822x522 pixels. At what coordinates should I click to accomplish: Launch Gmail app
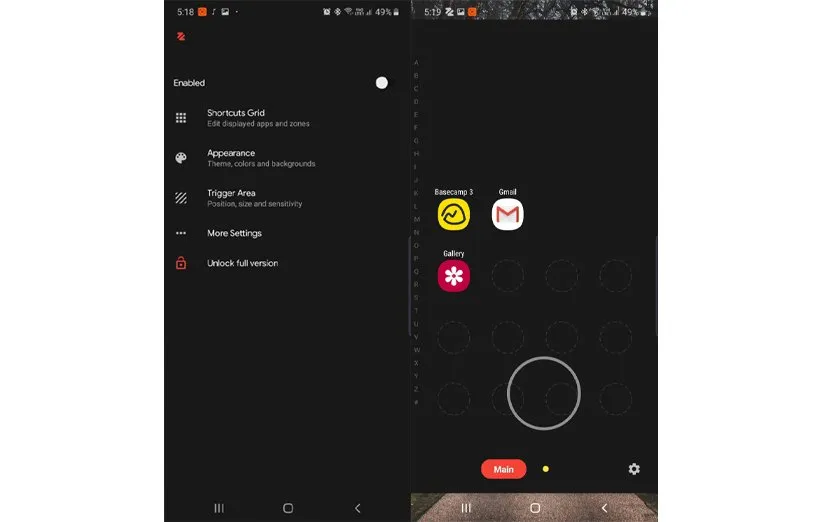[x=507, y=214]
